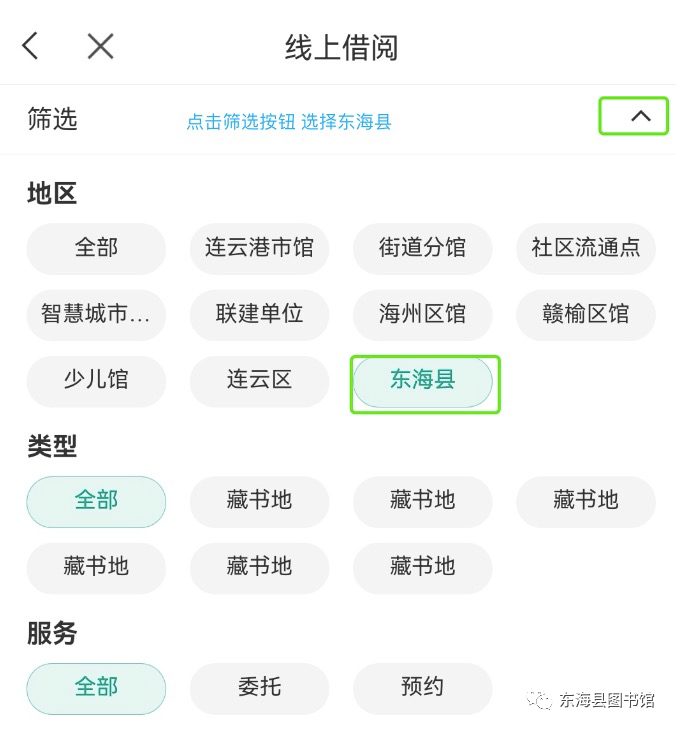Select 全部 under the 地区 section
This screenshot has height=729, width=676.
coord(96,248)
